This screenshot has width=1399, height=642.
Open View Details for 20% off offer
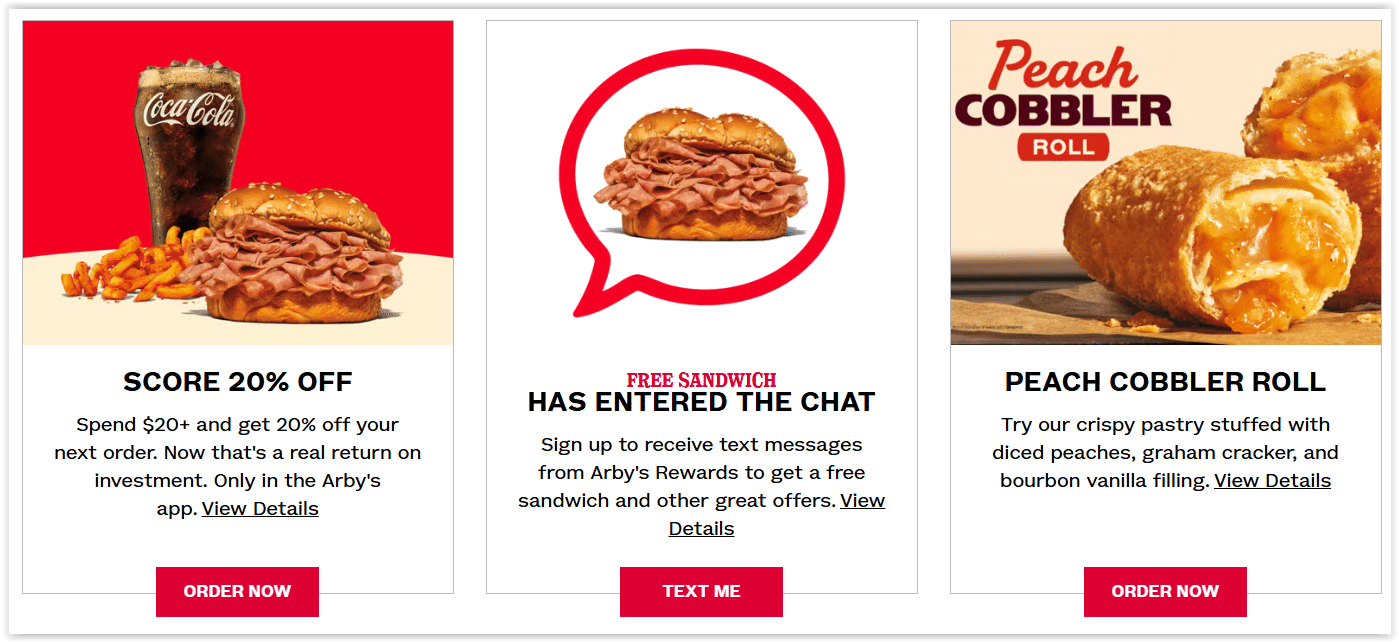[x=260, y=508]
